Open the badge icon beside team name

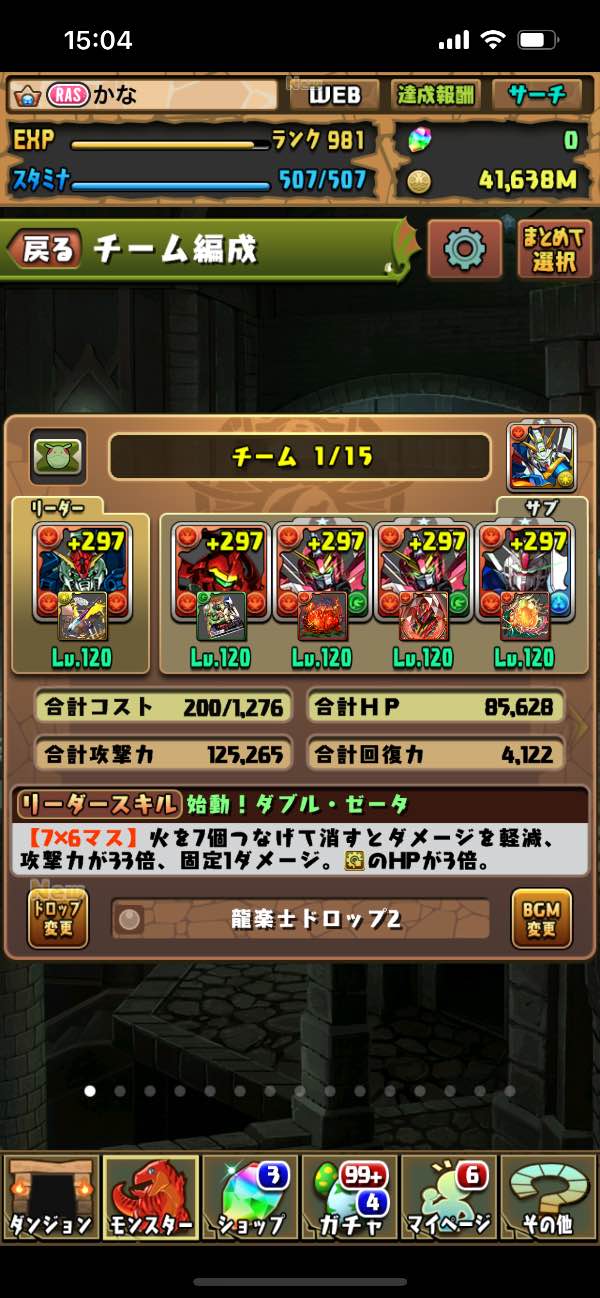57,456
